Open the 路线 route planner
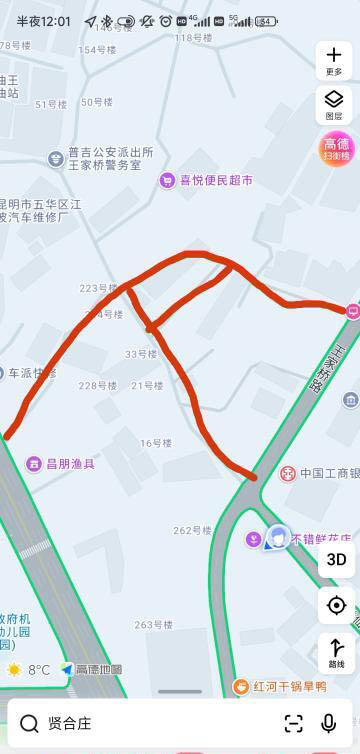 [x=336, y=653]
